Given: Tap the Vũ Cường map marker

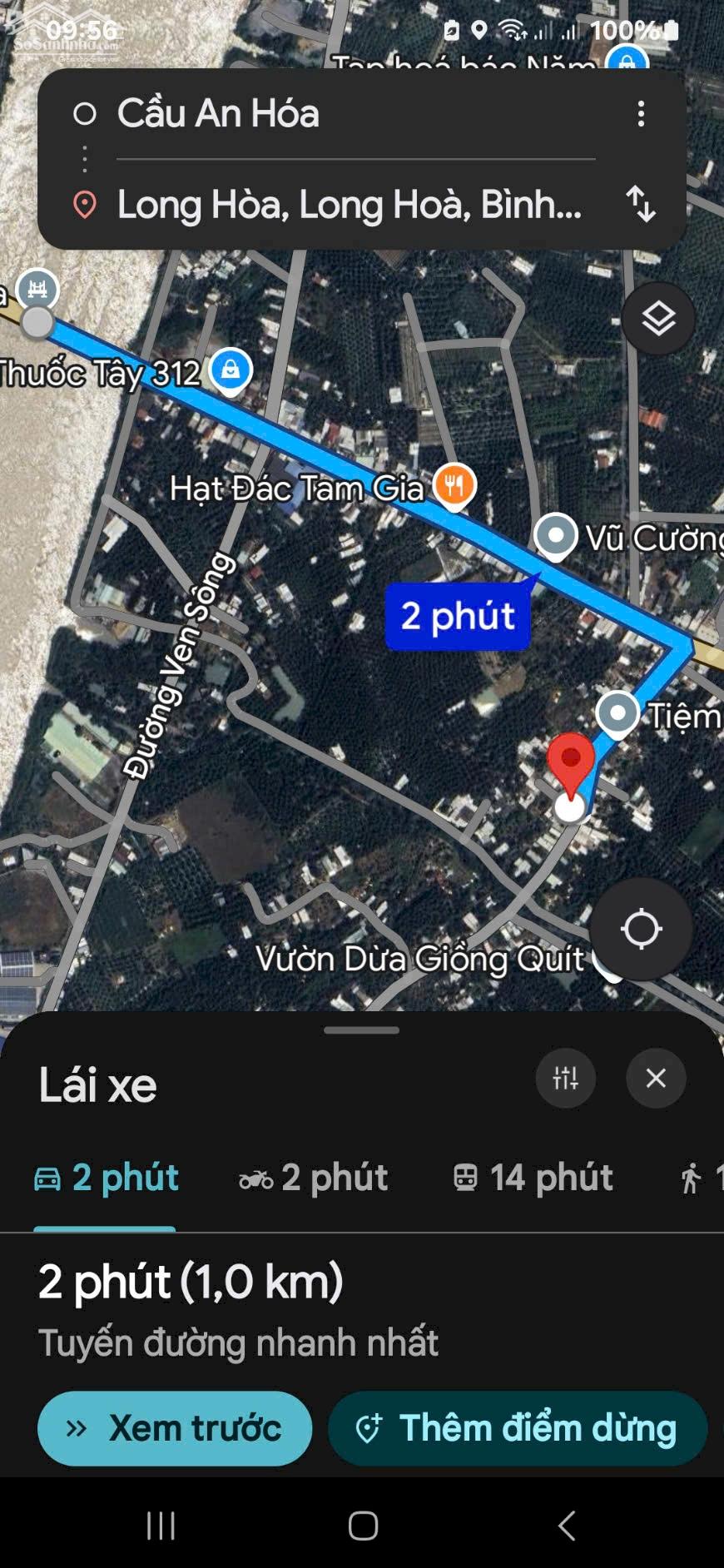Looking at the screenshot, I should click(556, 533).
